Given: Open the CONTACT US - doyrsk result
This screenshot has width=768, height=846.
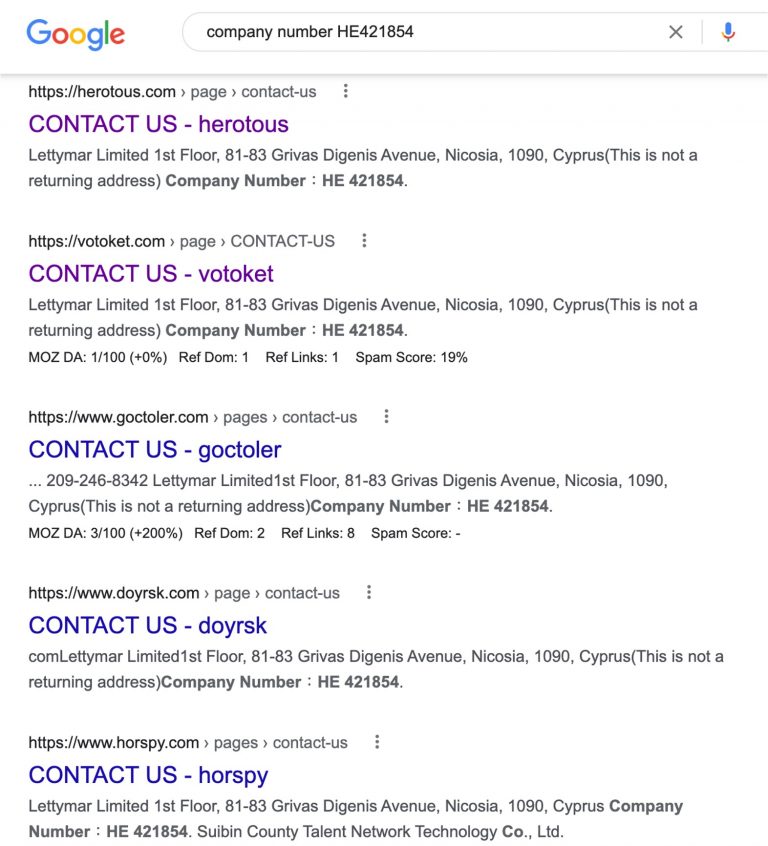Looking at the screenshot, I should 147,625.
